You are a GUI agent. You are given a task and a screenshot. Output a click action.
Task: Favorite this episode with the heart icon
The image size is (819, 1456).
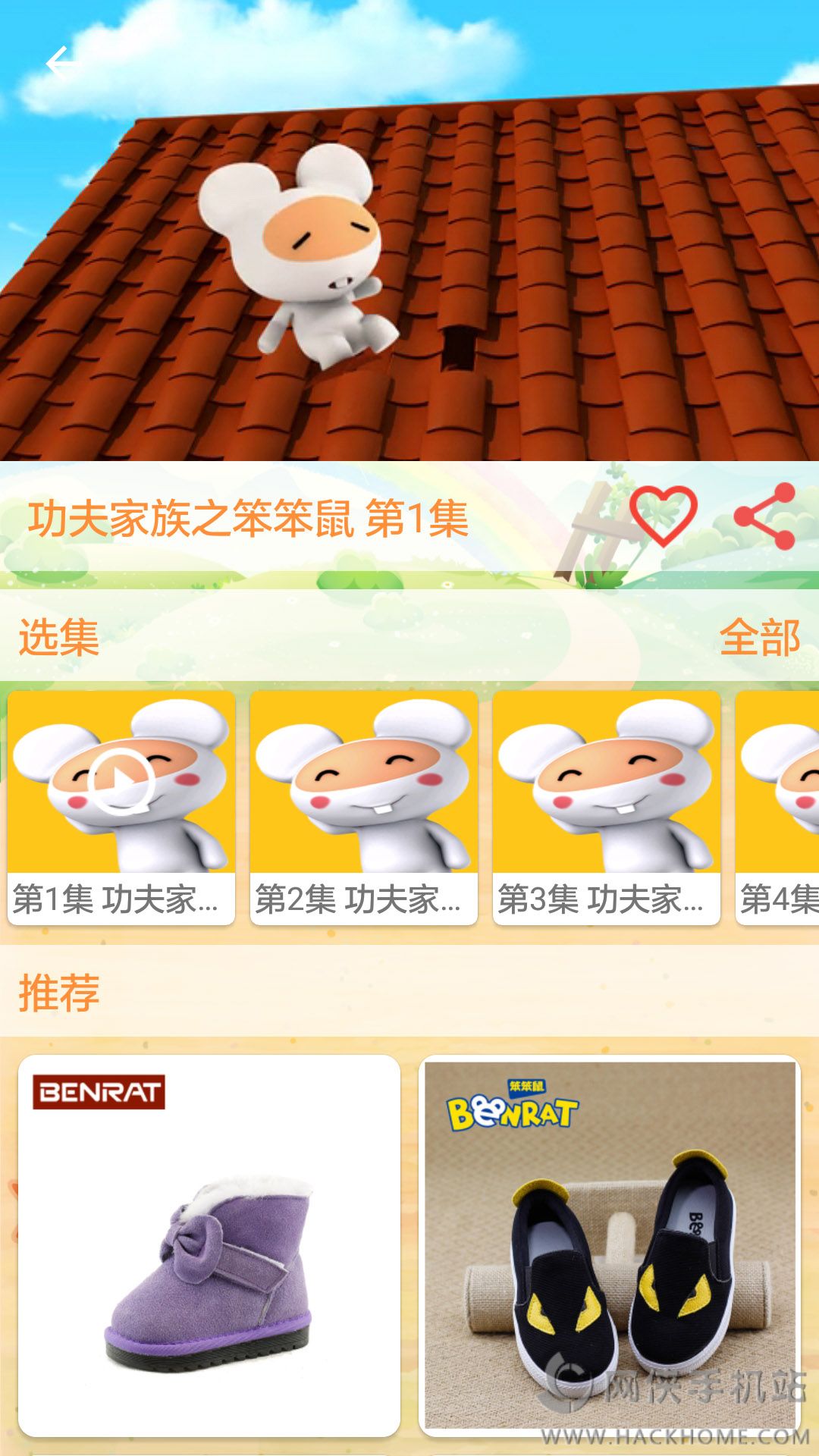pyautogui.click(x=663, y=516)
